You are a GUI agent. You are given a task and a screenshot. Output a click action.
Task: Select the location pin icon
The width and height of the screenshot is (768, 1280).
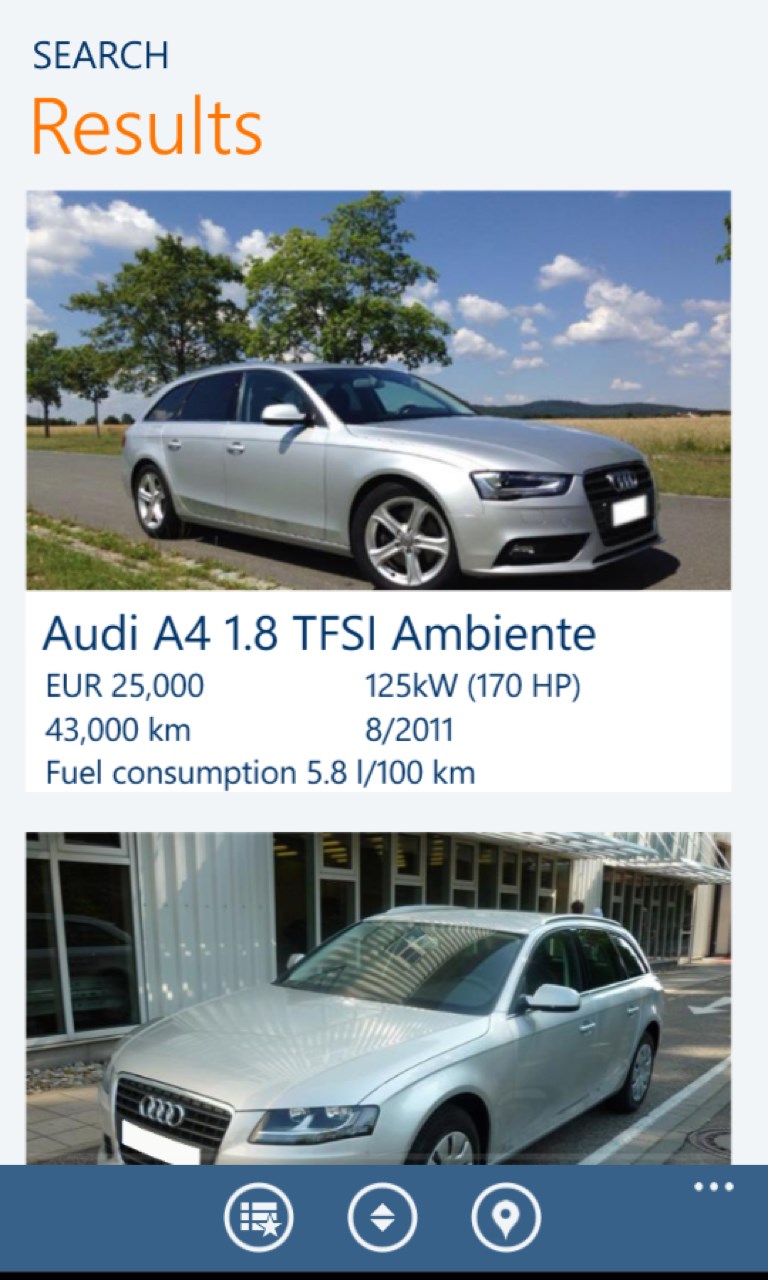click(506, 1217)
